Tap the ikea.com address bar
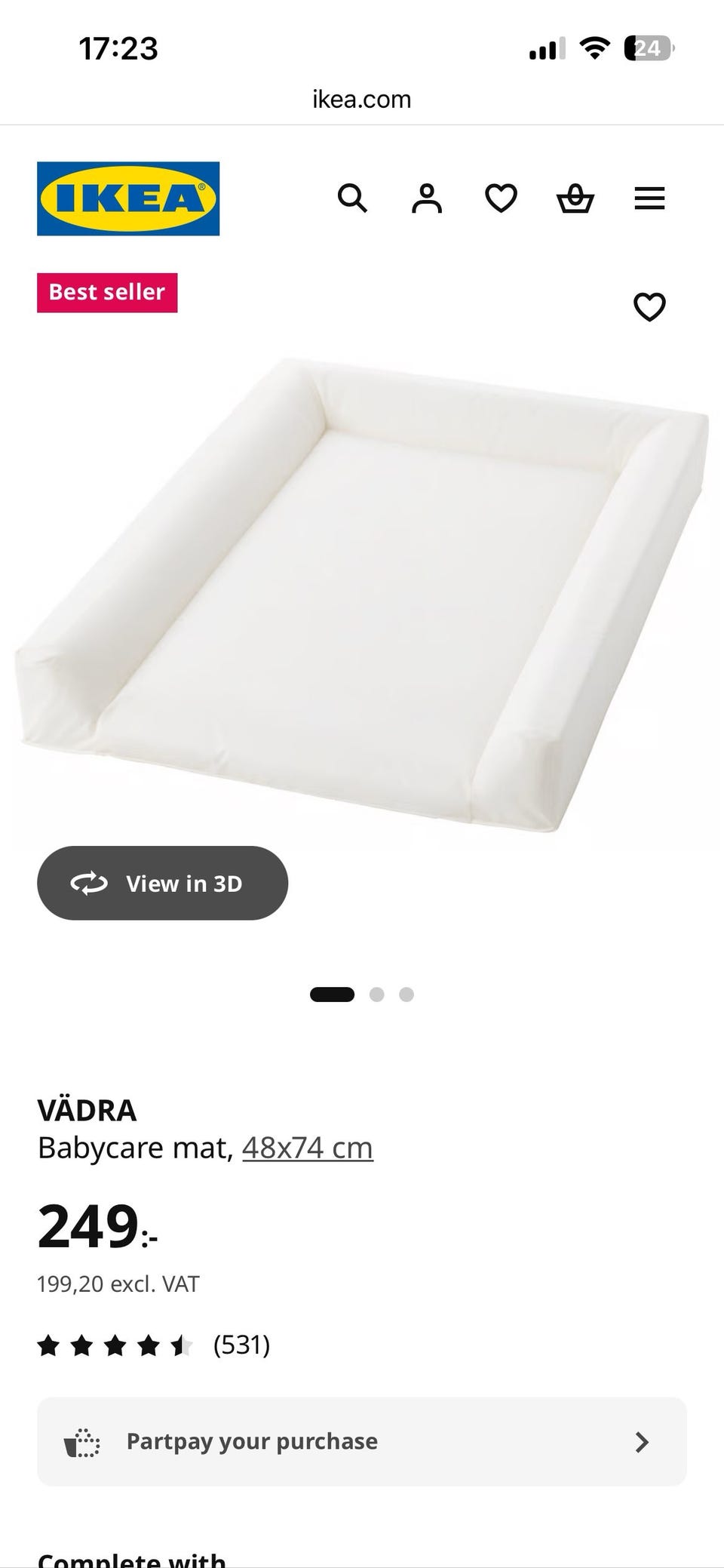Viewport: 724px width, 1568px height. 362,99
